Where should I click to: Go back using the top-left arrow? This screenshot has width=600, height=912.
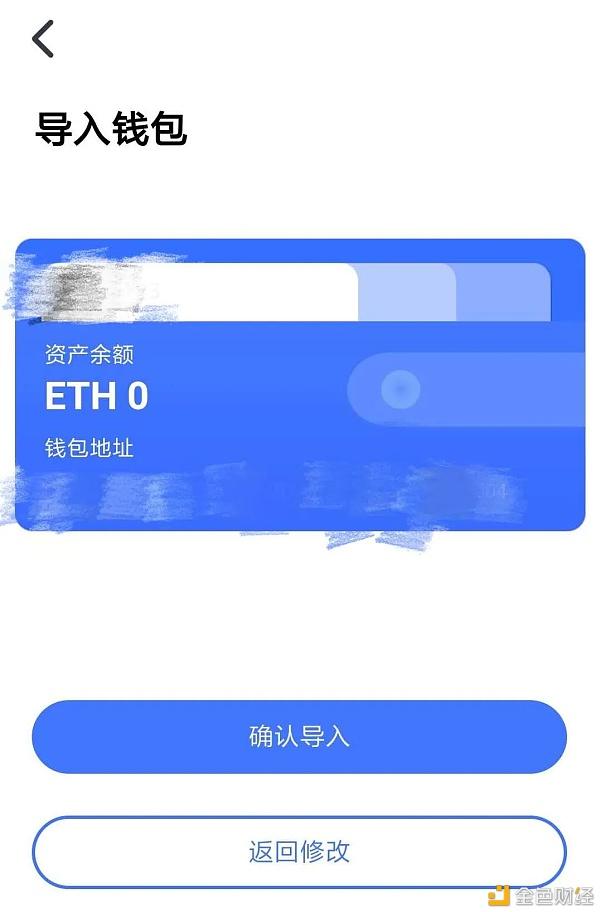point(43,39)
